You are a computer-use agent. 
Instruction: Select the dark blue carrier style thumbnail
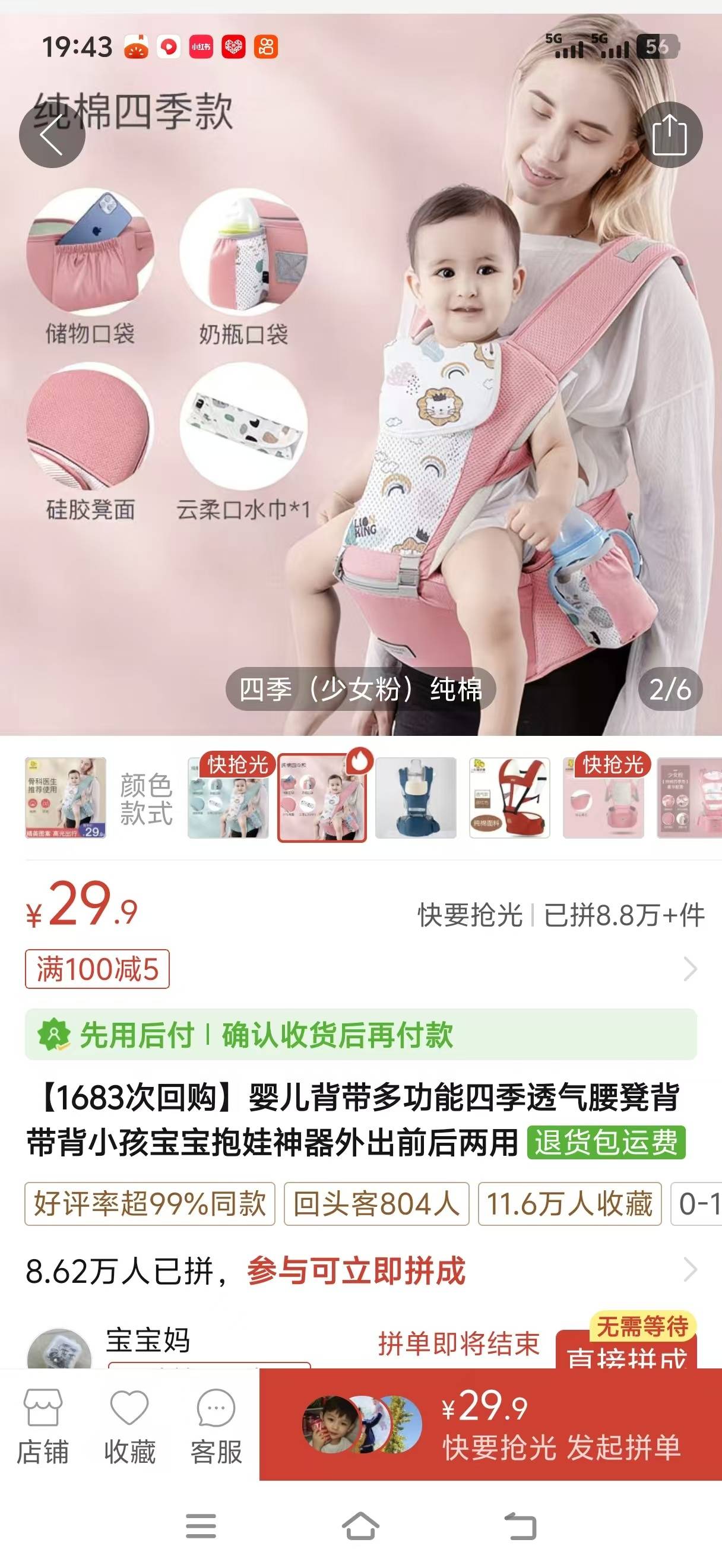pos(416,798)
